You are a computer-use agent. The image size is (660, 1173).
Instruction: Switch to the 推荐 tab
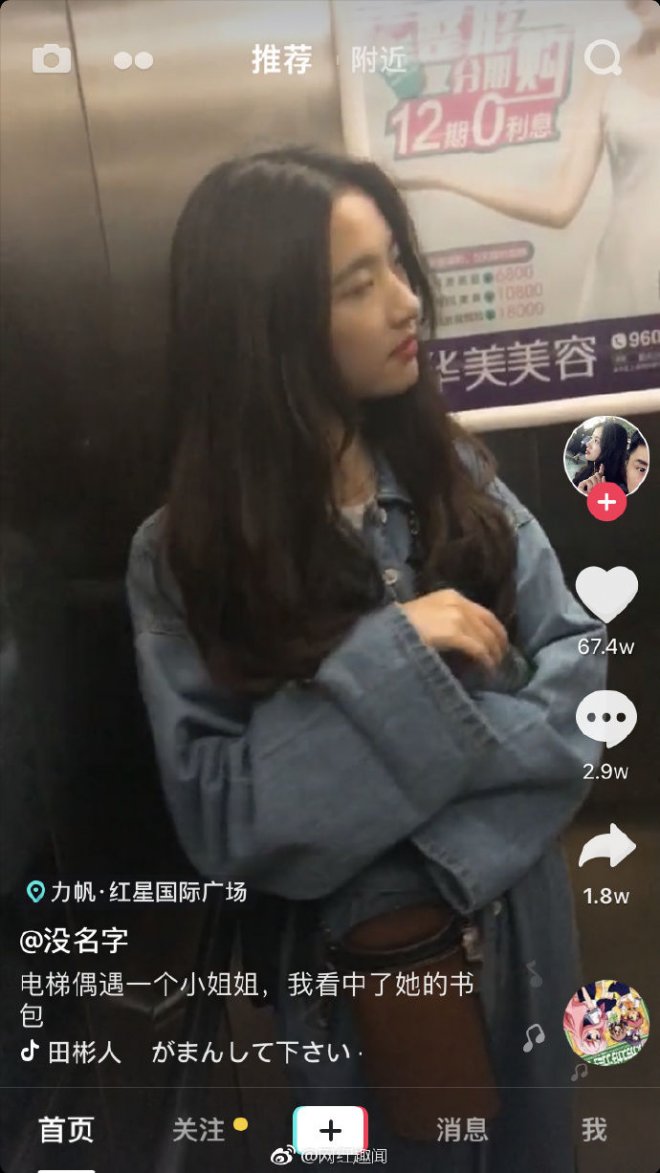point(281,60)
